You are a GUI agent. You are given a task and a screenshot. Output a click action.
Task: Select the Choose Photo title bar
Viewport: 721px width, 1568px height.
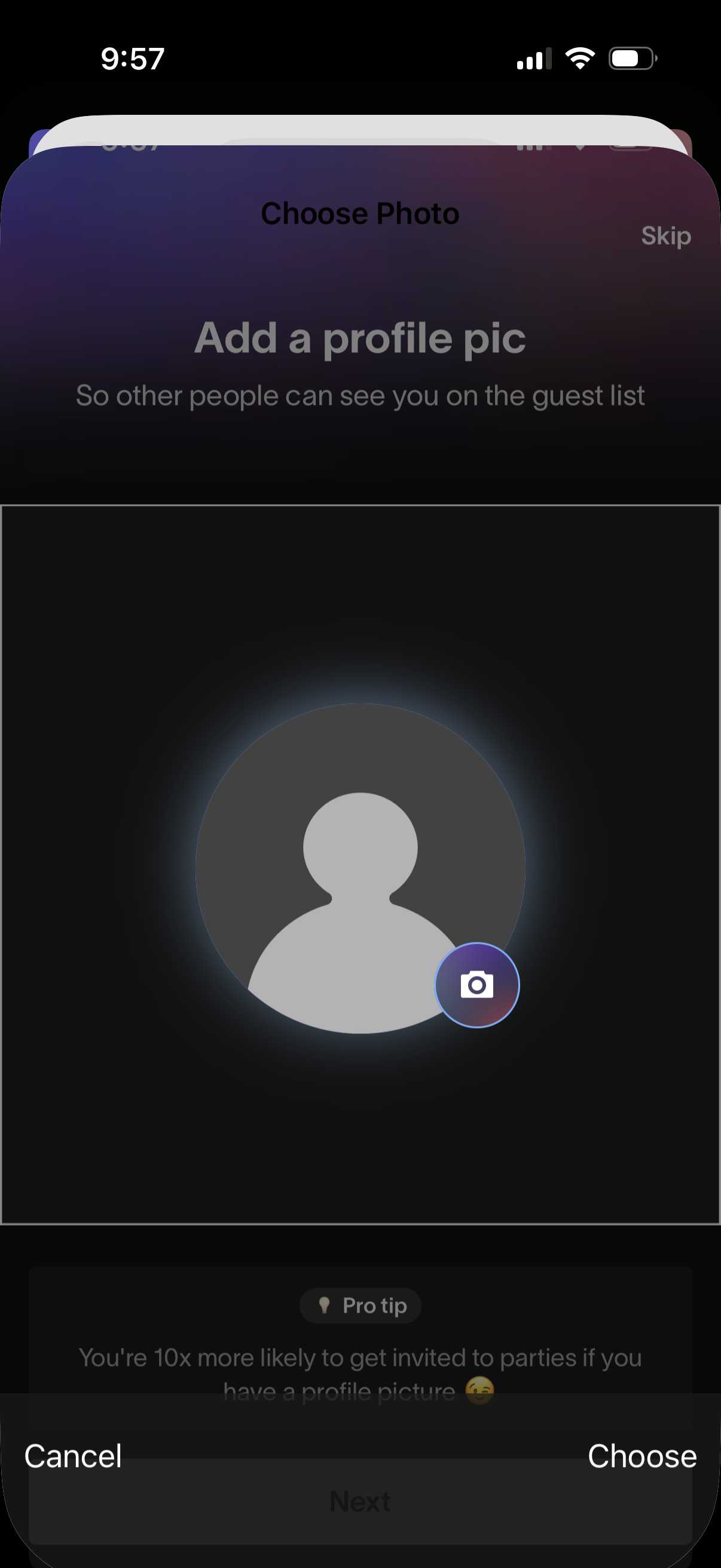point(359,213)
